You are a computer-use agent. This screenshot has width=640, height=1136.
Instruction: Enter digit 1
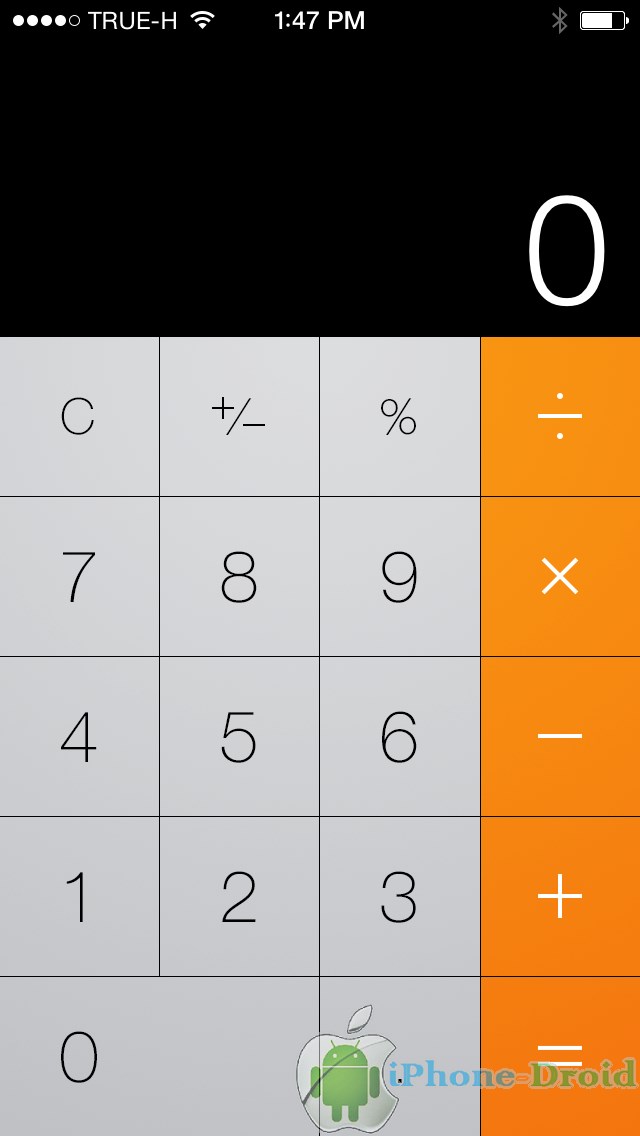(79, 897)
